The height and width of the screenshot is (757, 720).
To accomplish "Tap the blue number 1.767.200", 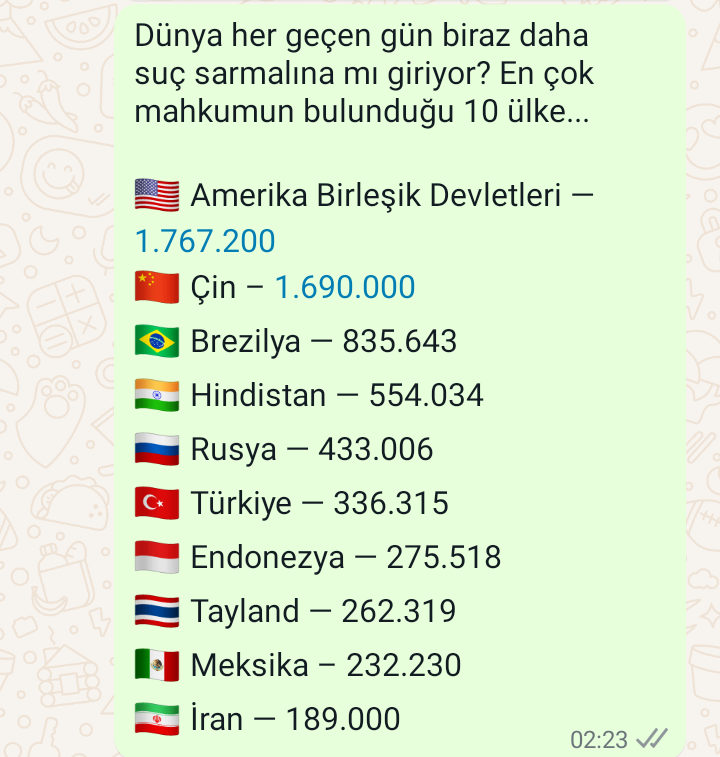I will (x=205, y=241).
